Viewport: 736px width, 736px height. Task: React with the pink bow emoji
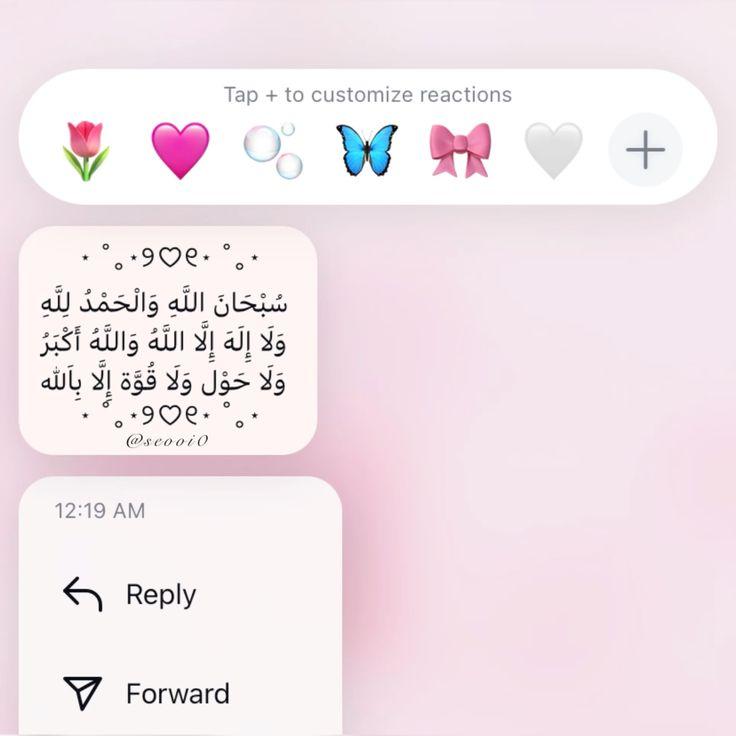pyautogui.click(x=460, y=151)
